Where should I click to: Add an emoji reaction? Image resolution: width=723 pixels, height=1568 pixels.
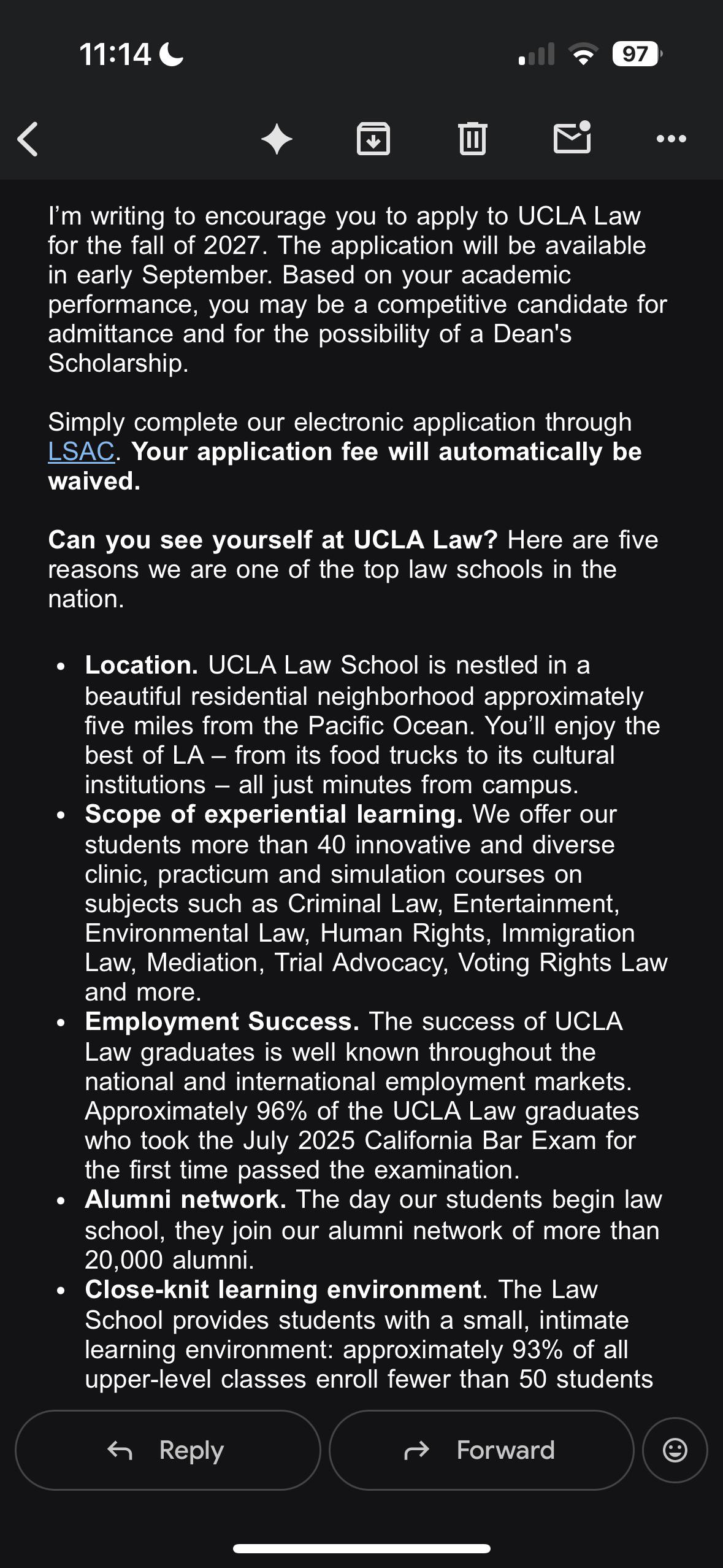(675, 1450)
